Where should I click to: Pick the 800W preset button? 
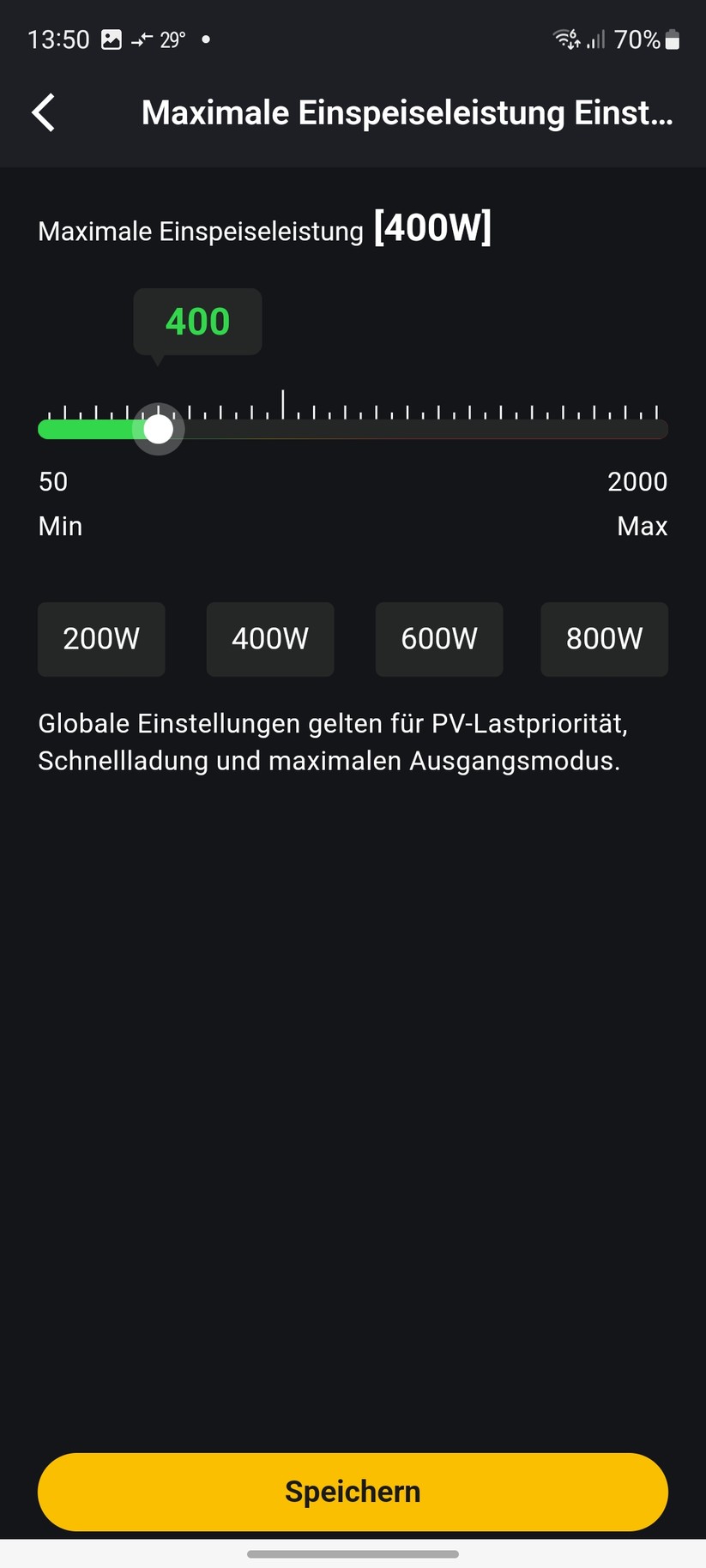click(x=604, y=639)
